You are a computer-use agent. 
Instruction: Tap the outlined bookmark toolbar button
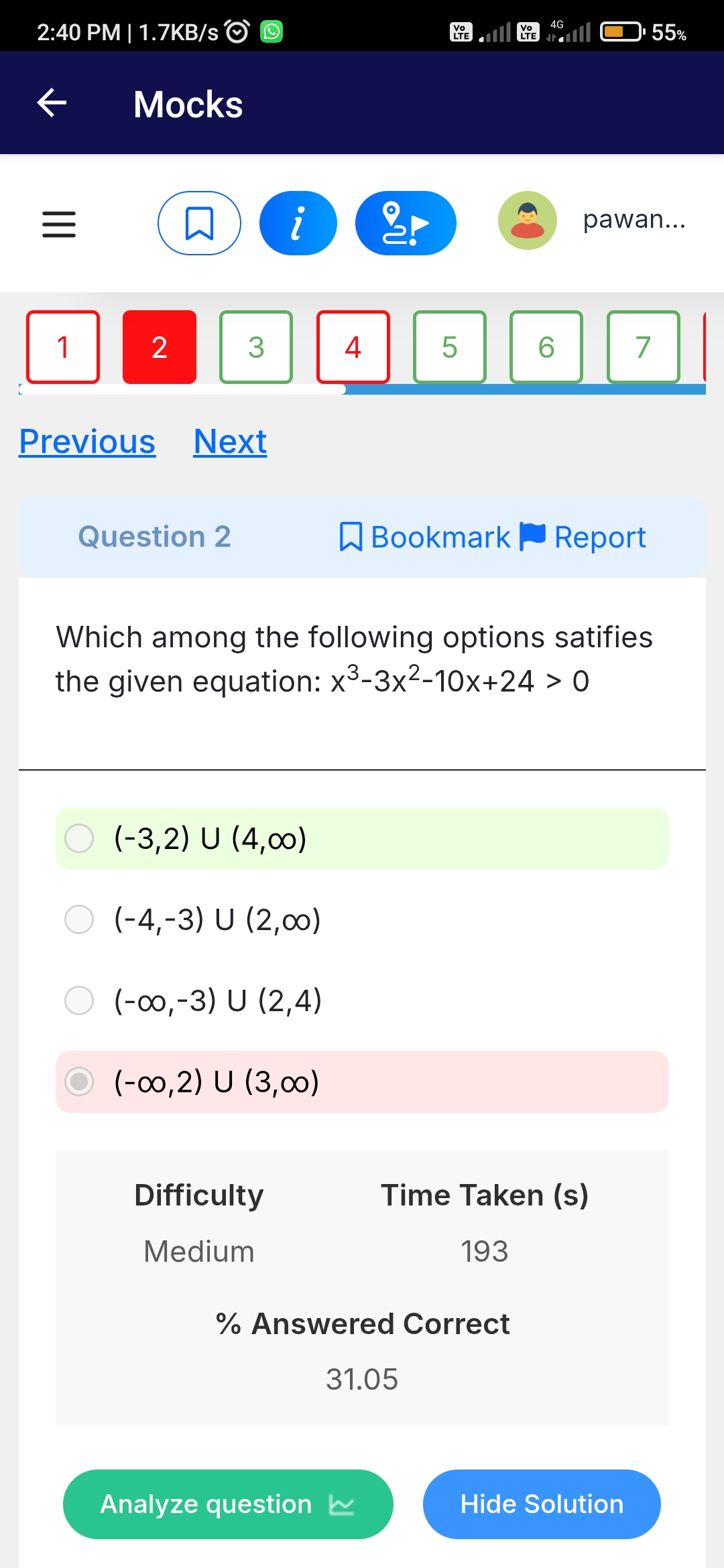click(x=199, y=223)
